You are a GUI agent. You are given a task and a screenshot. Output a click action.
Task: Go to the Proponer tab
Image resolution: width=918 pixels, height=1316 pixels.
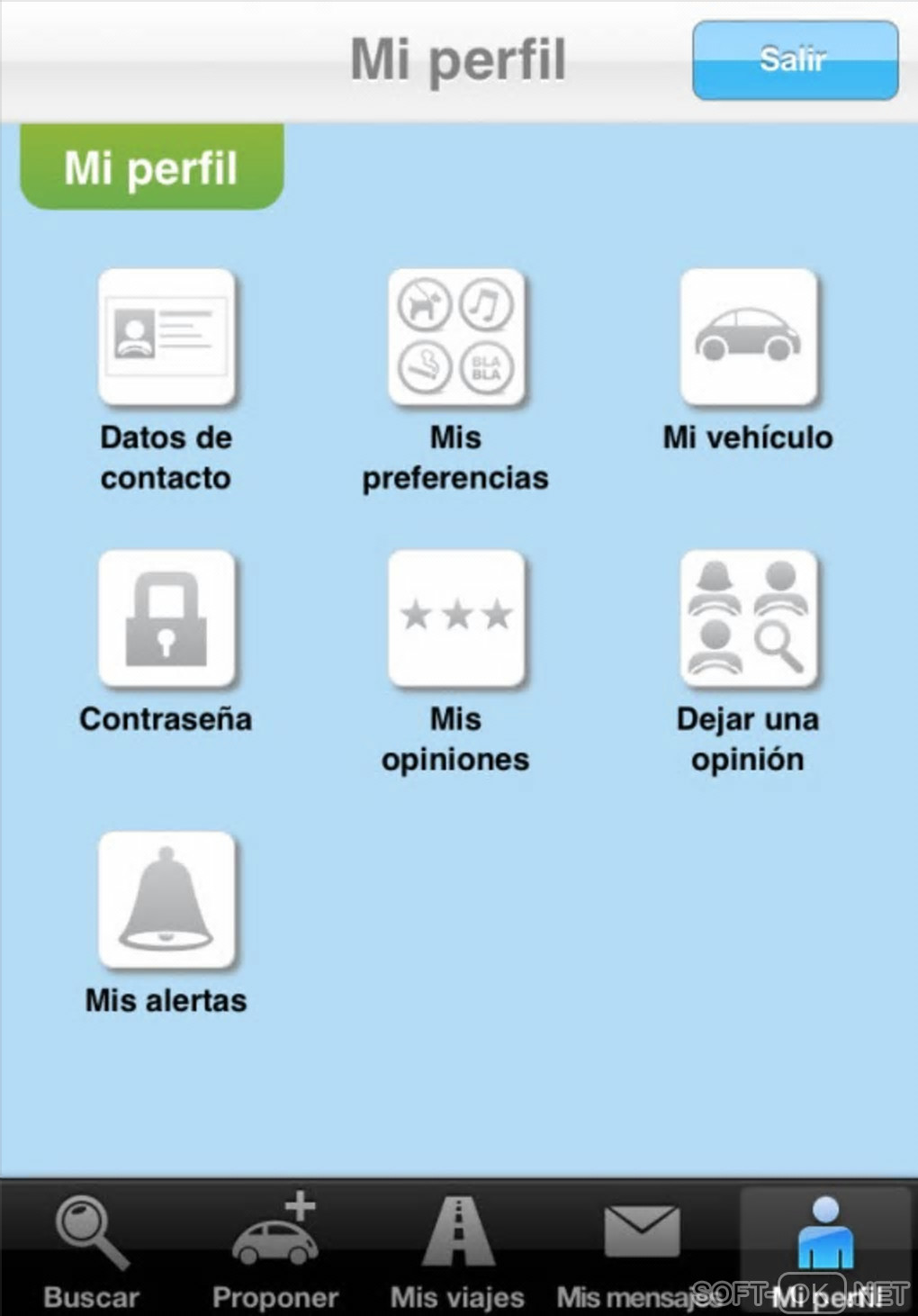pyautogui.click(x=275, y=1249)
